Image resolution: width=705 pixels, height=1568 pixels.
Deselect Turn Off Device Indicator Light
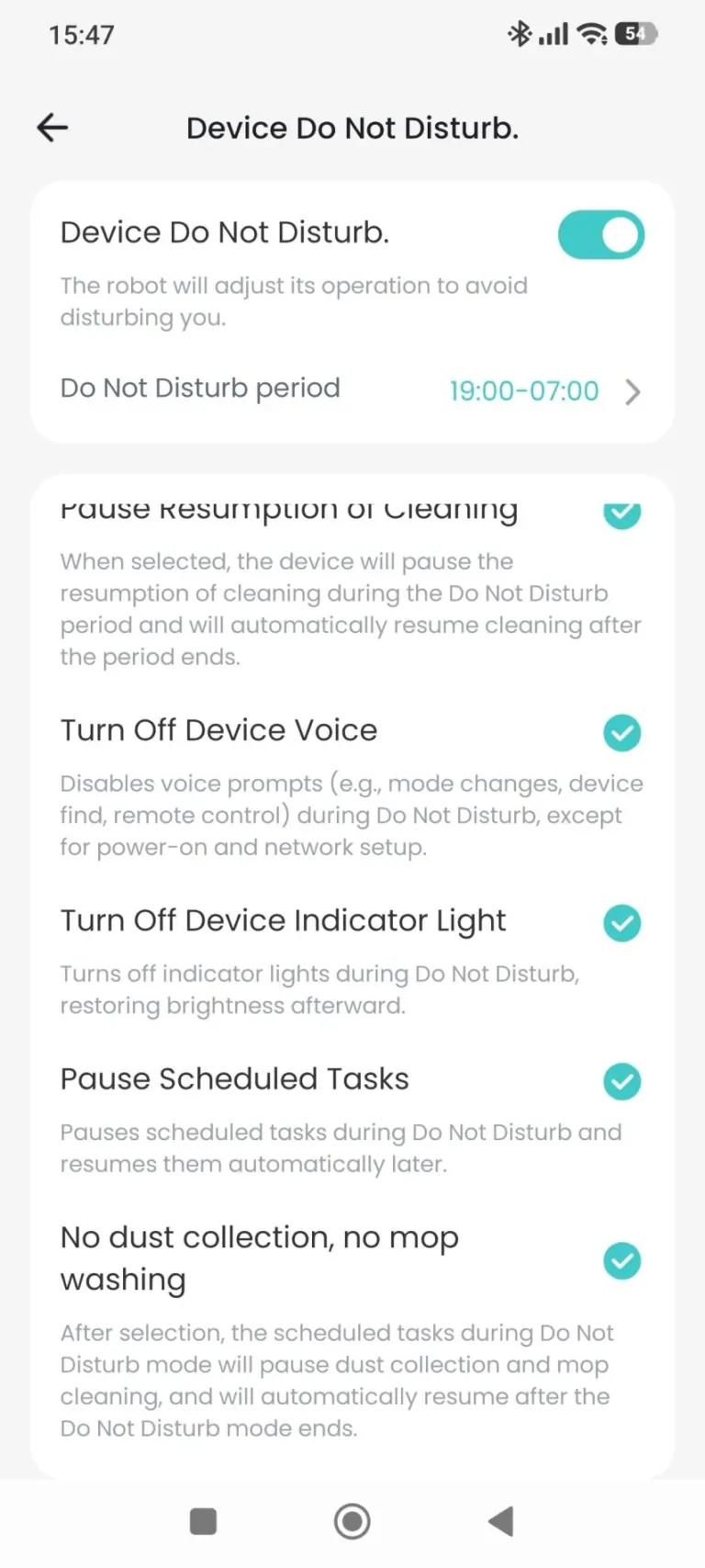(x=621, y=923)
